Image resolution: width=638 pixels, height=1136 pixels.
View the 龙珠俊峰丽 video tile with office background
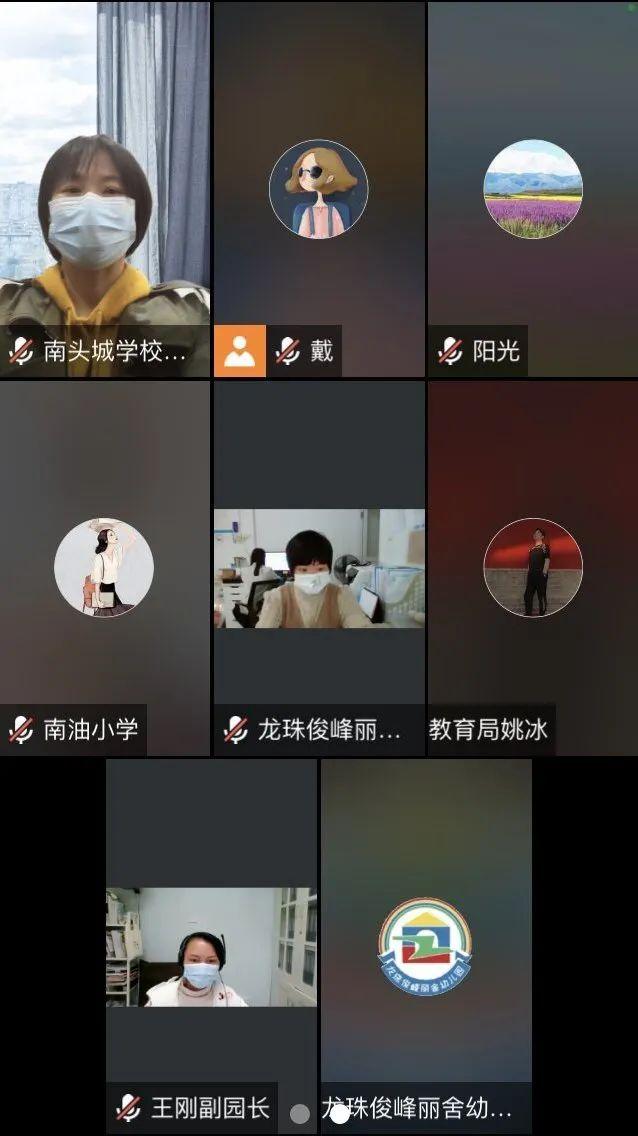[x=319, y=568]
